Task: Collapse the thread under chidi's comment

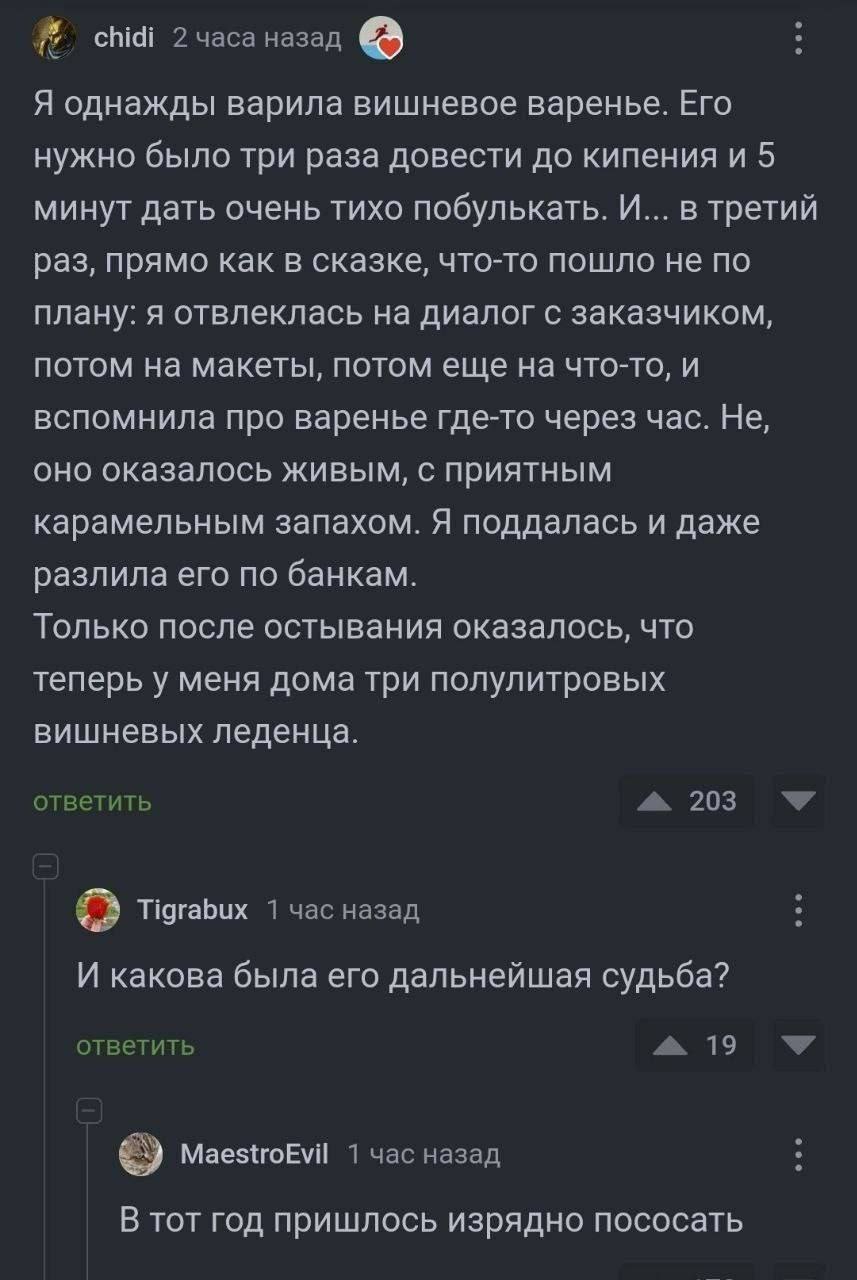Action: (46, 865)
